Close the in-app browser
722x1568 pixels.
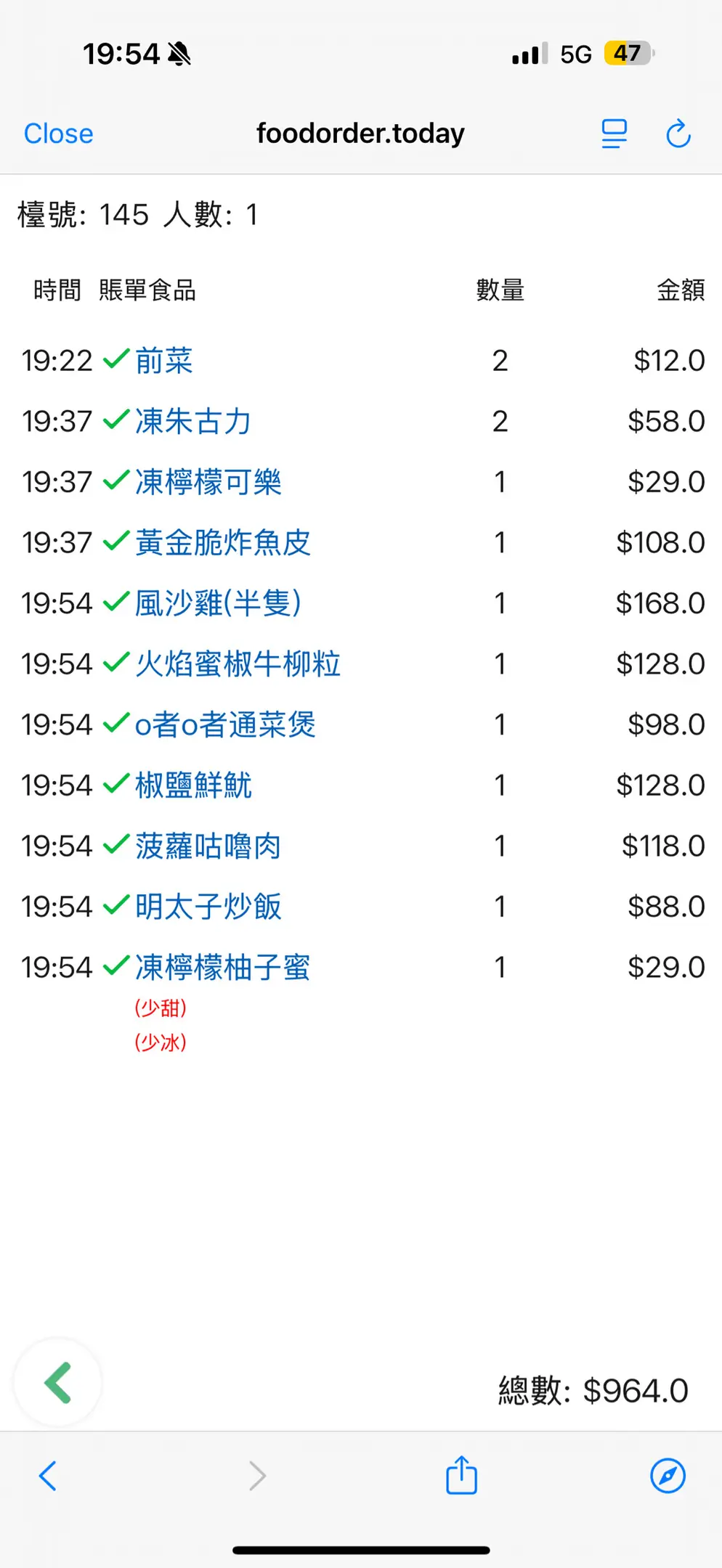(58, 134)
